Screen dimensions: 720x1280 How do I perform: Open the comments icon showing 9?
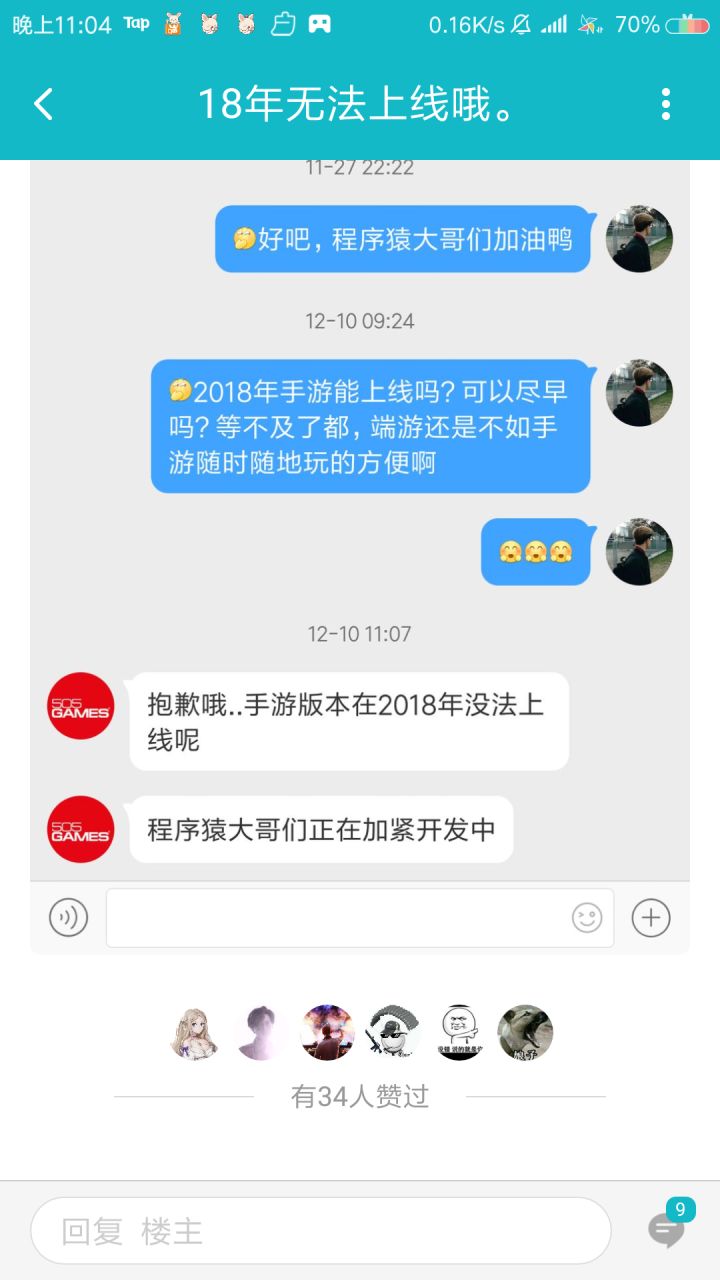pyautogui.click(x=668, y=1226)
